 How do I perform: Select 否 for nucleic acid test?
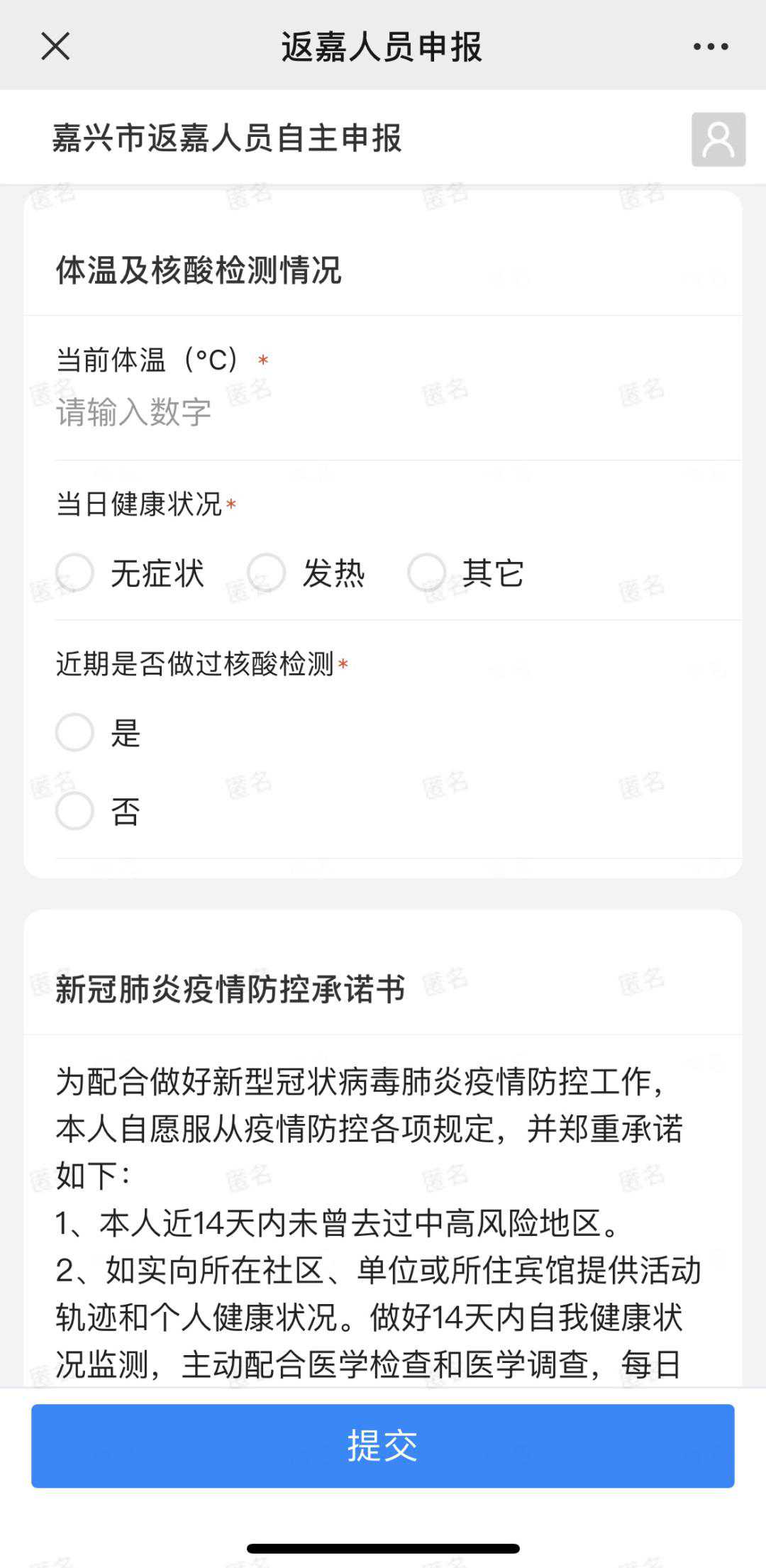pos(75,811)
